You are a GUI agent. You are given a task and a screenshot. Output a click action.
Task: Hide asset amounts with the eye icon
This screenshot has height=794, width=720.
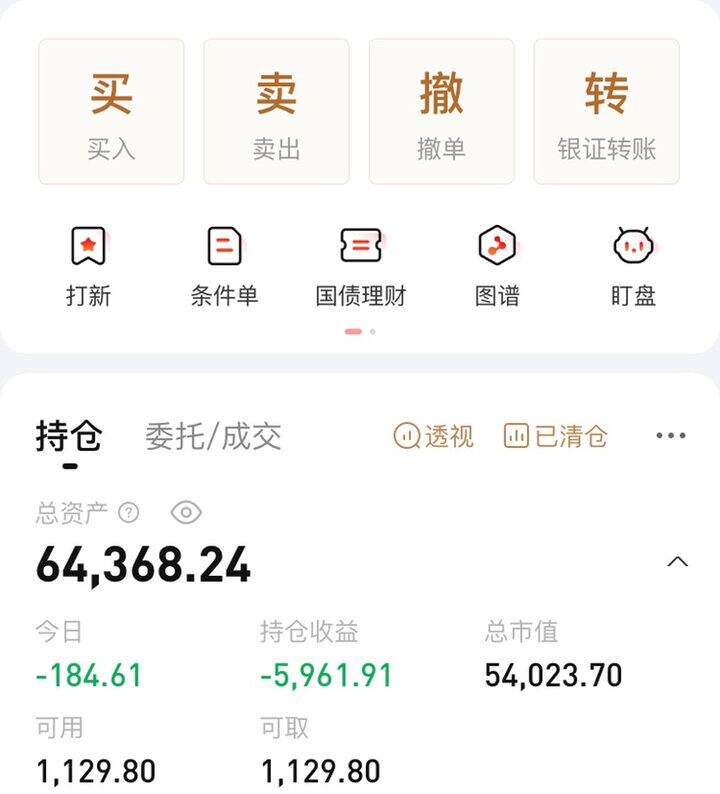point(186,513)
